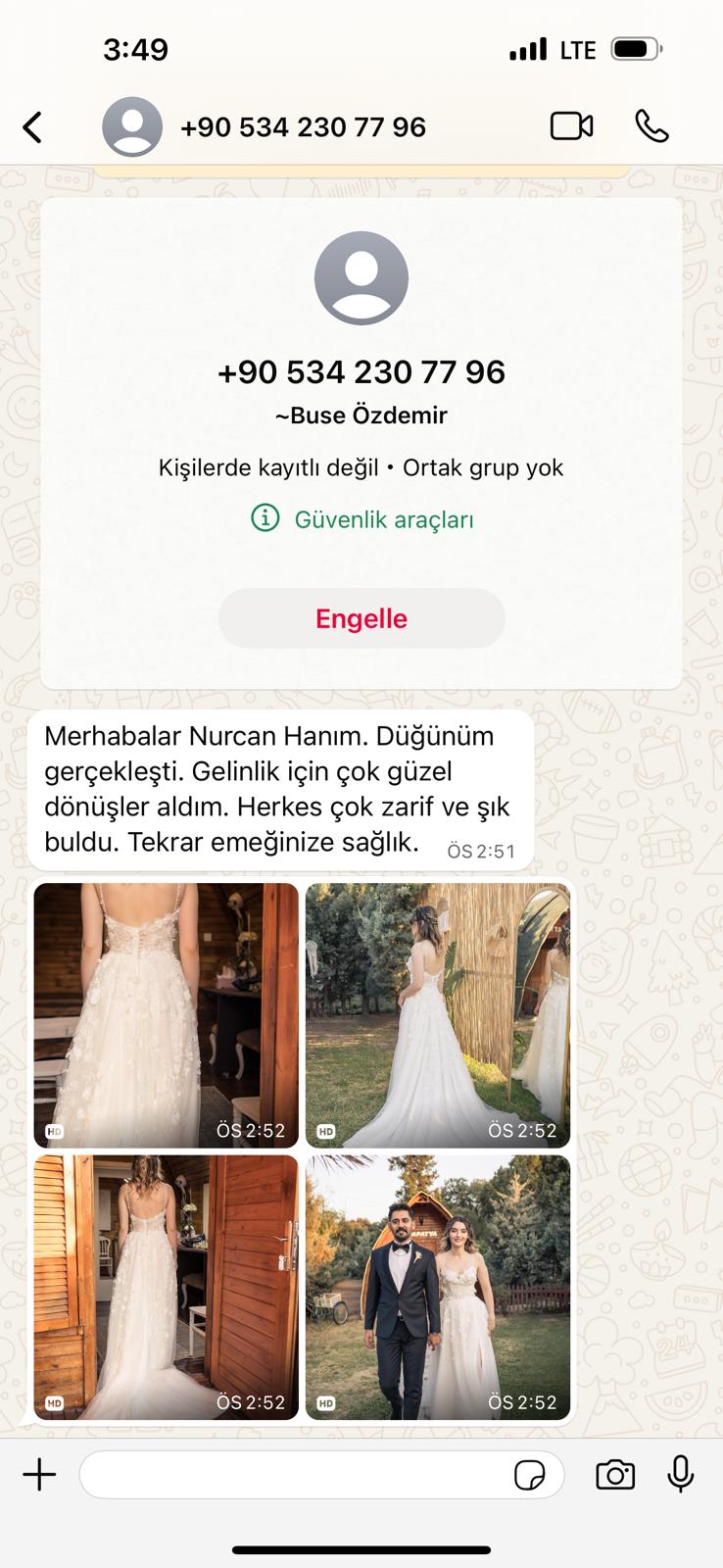
Task: Open the photo of the bride and groom
Action: click(438, 1287)
